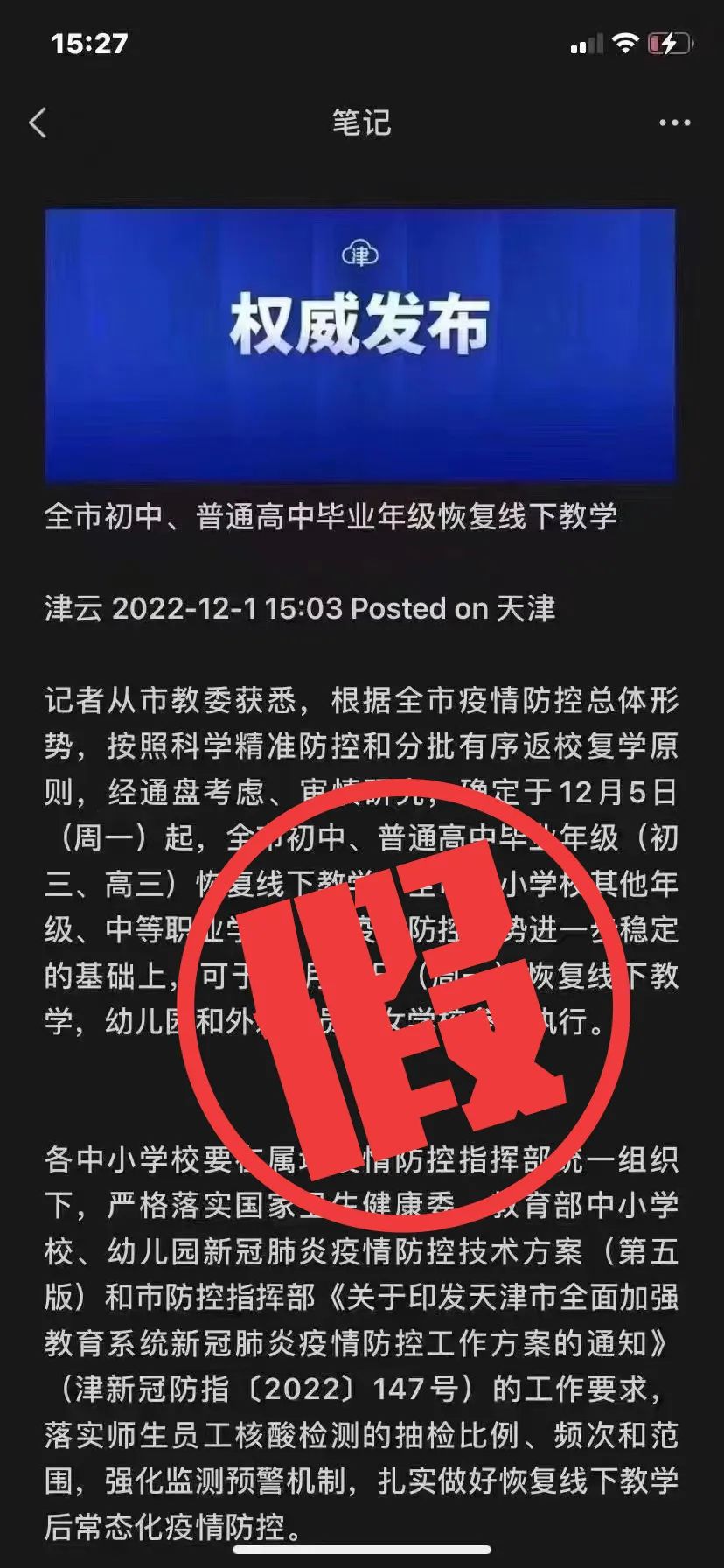Open the three-dot overflow menu
This screenshot has width=724, height=1568.
pyautogui.click(x=674, y=123)
